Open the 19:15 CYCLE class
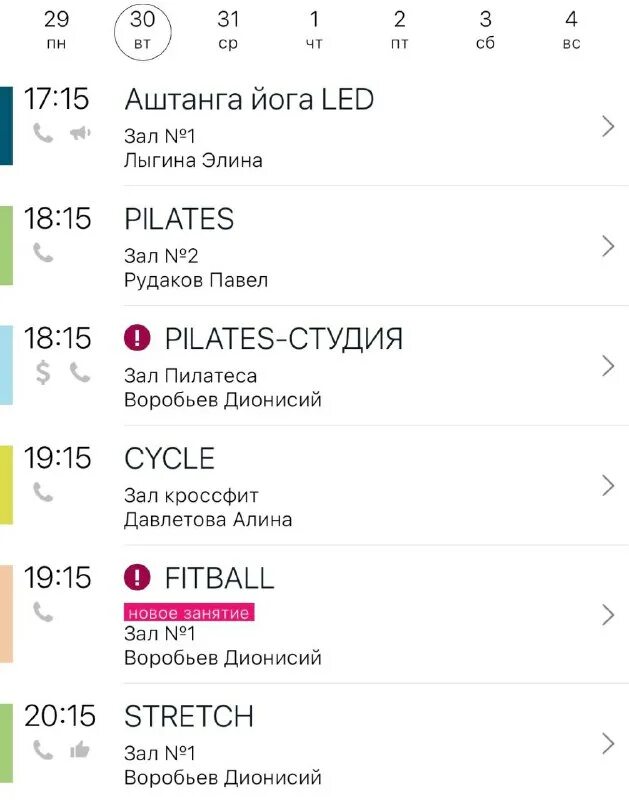Screen dimensions: 629x800 tap(320, 486)
